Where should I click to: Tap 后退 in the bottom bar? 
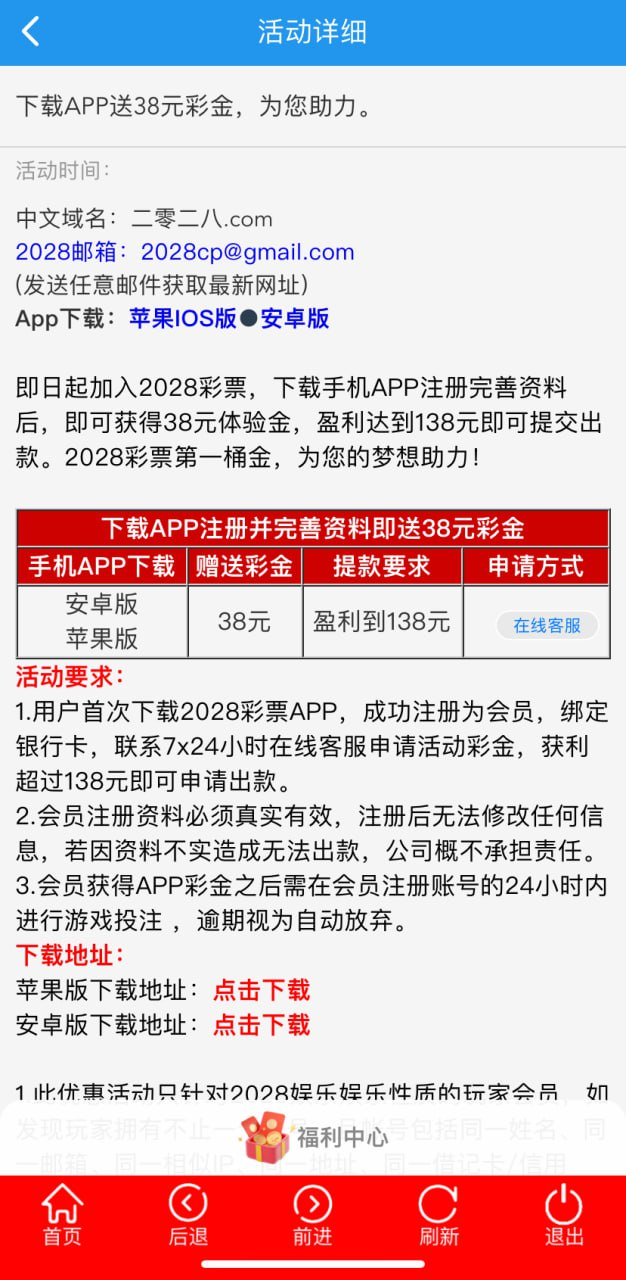(188, 1215)
